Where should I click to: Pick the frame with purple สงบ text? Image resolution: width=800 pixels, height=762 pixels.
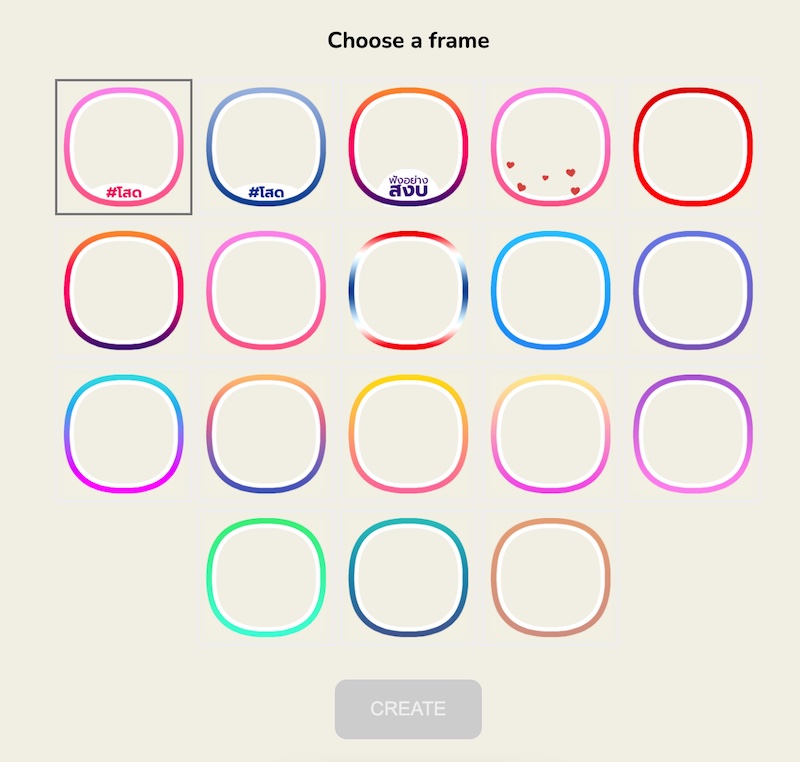[x=408, y=147]
